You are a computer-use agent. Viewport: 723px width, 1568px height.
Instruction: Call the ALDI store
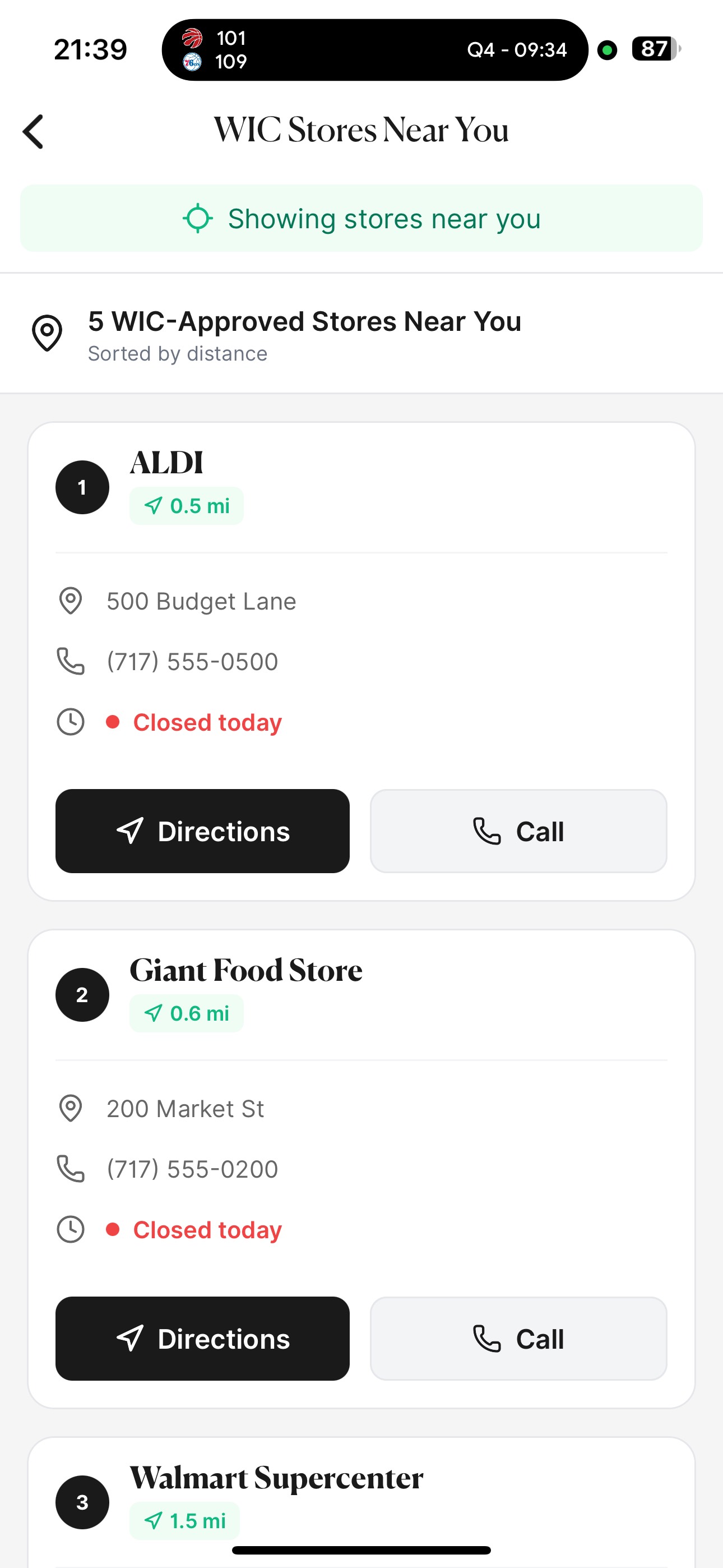(518, 831)
